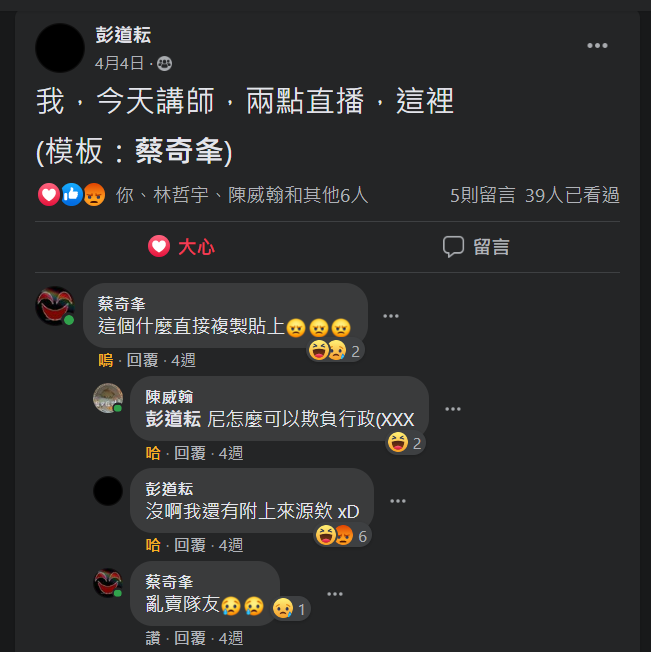Reply to 蔡奇夆's 複製貼上 comment
The image size is (651, 652).
pyautogui.click(x=142, y=360)
